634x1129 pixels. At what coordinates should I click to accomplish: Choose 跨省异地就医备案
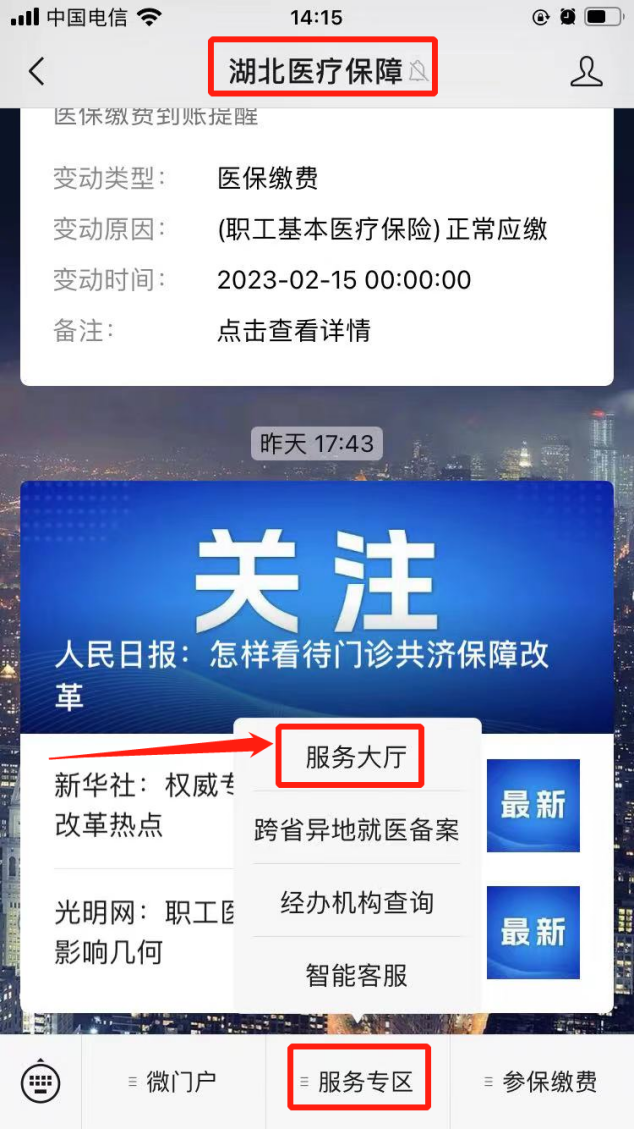point(356,830)
